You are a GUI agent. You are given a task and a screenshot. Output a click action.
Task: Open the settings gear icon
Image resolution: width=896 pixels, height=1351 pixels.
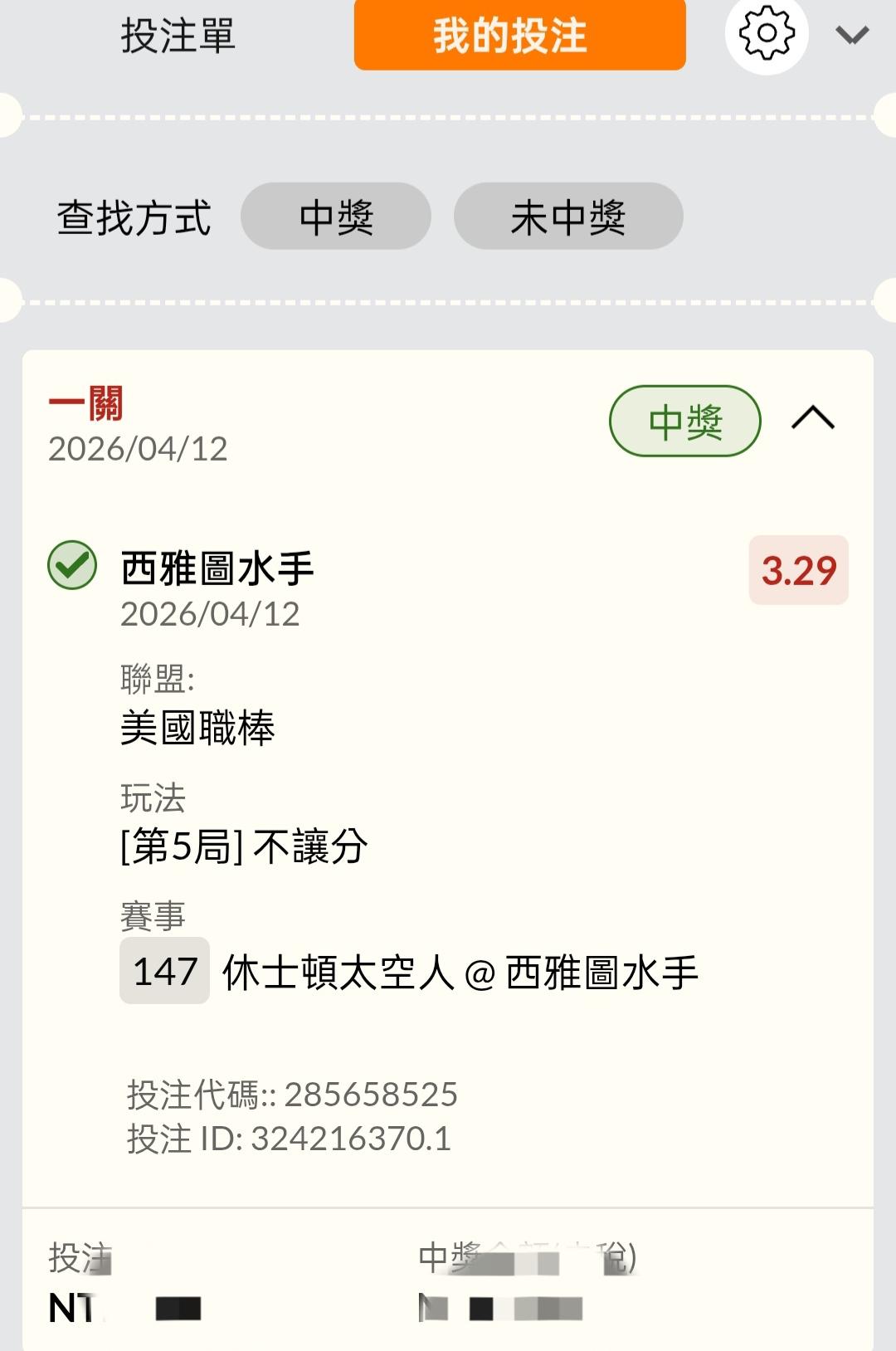pos(766,34)
